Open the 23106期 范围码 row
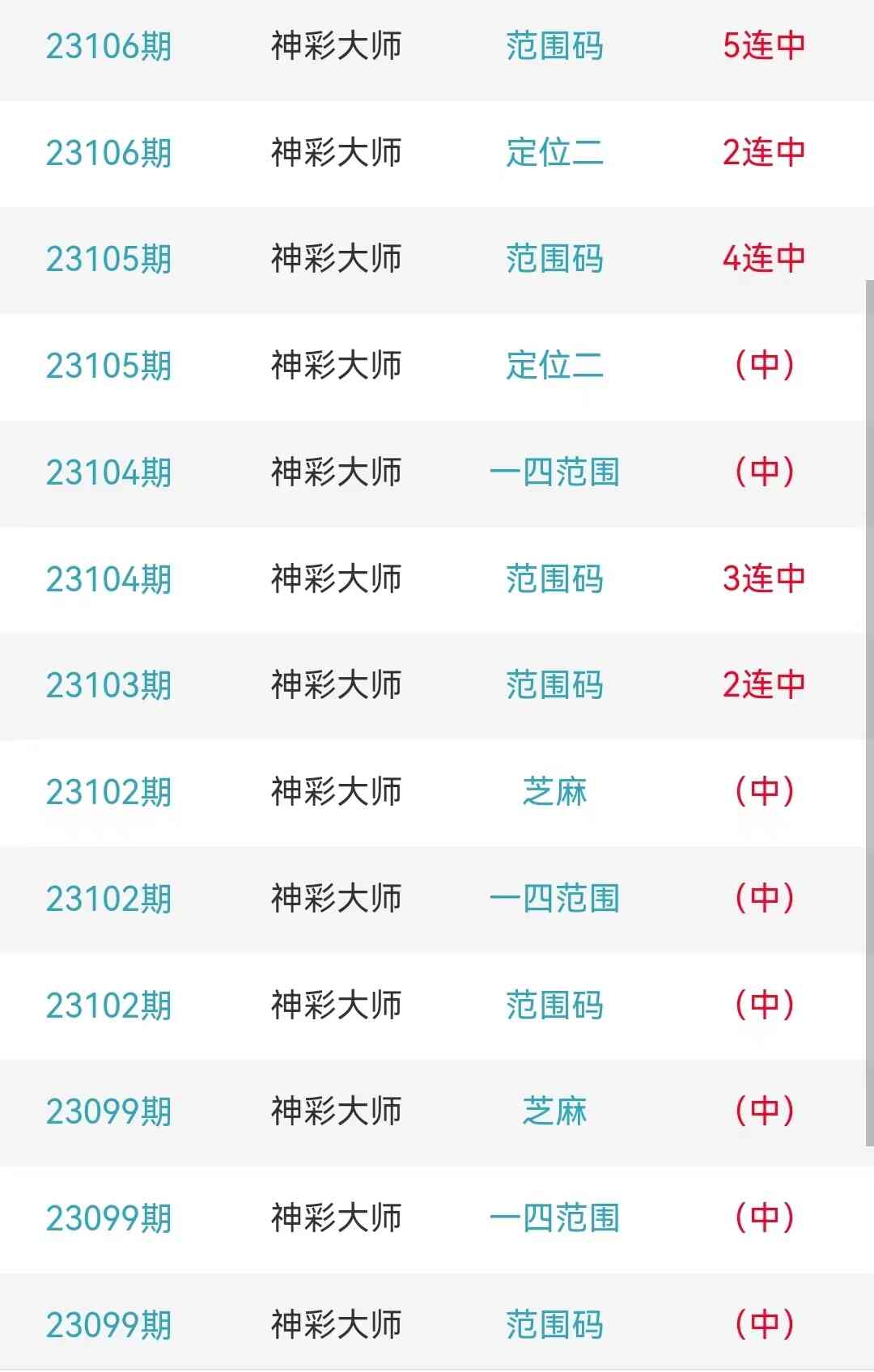This screenshot has width=874, height=1372. [554, 46]
